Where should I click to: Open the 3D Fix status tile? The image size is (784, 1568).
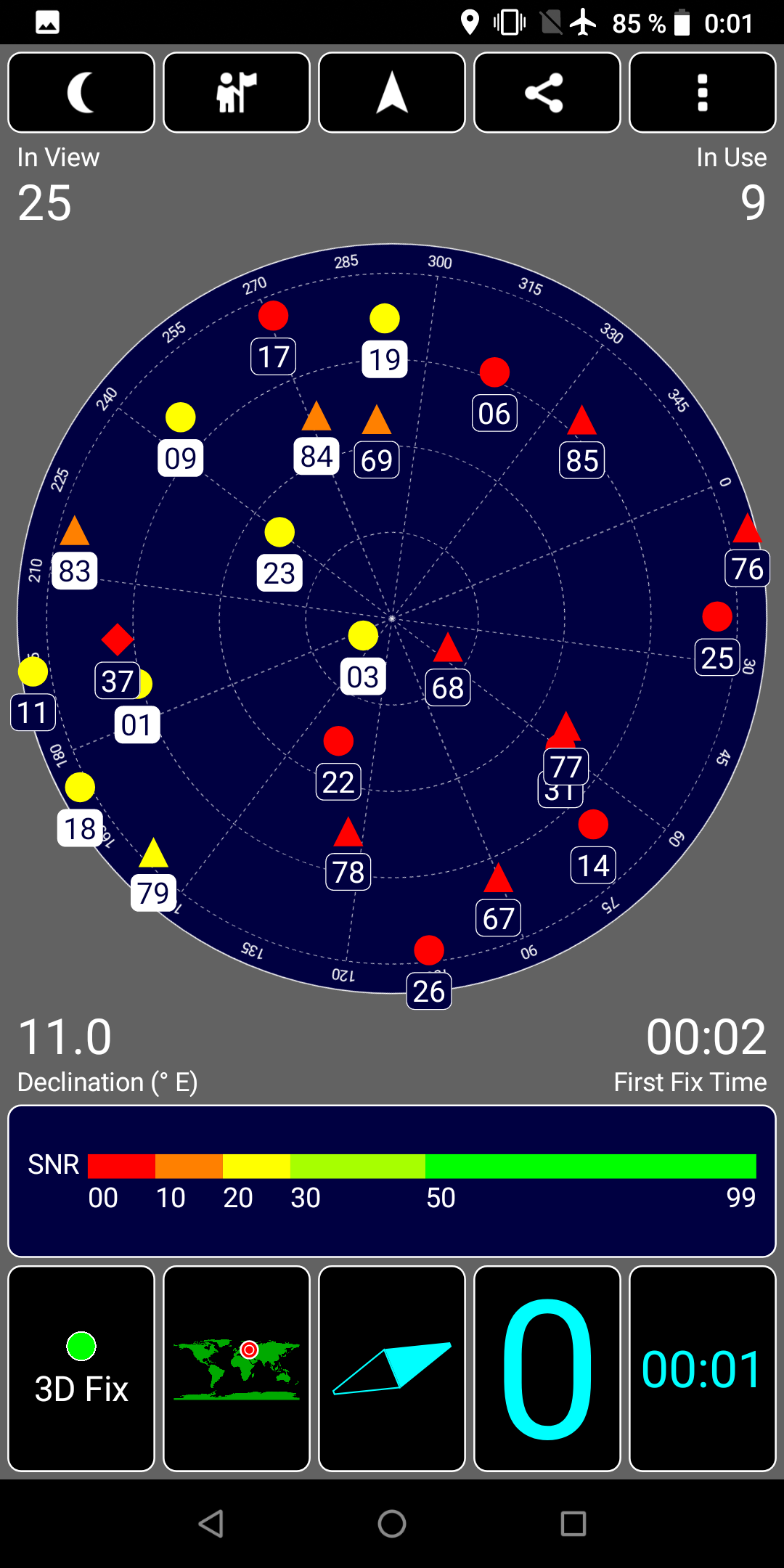[81, 1368]
